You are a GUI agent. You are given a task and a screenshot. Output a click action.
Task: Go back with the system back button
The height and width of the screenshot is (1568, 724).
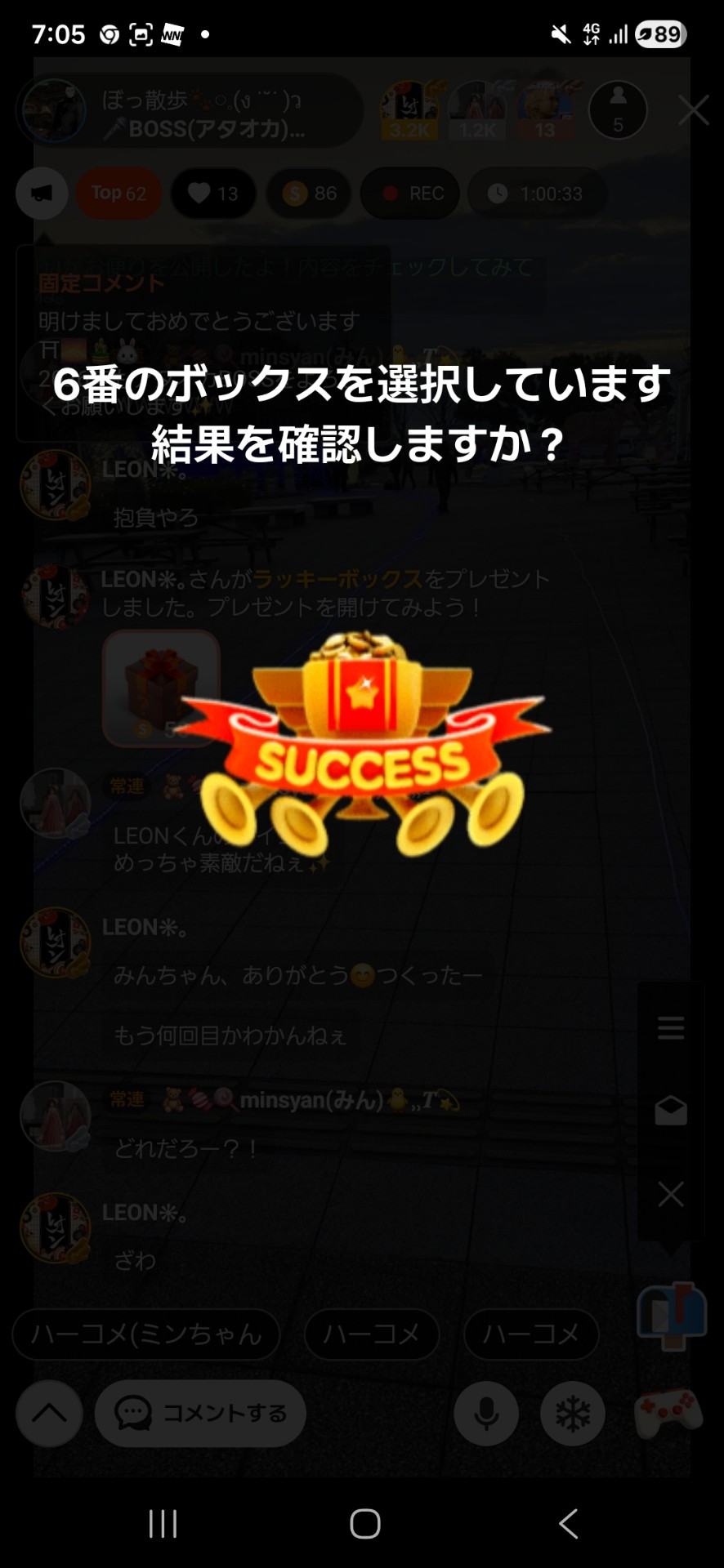568,1523
